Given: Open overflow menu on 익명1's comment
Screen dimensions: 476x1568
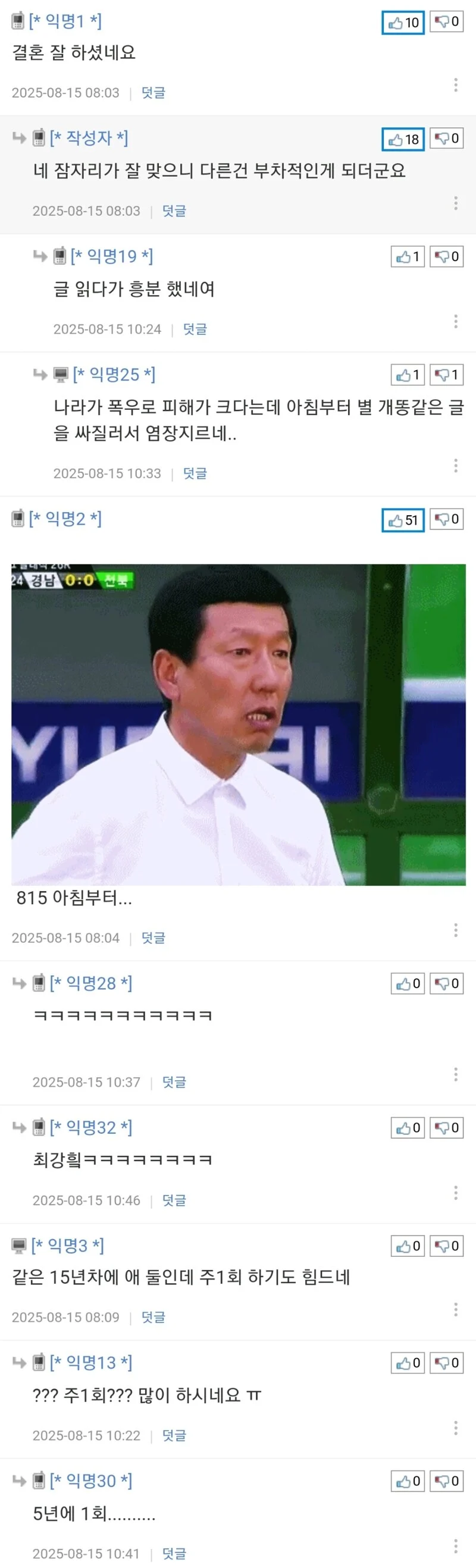Looking at the screenshot, I should 455,85.
